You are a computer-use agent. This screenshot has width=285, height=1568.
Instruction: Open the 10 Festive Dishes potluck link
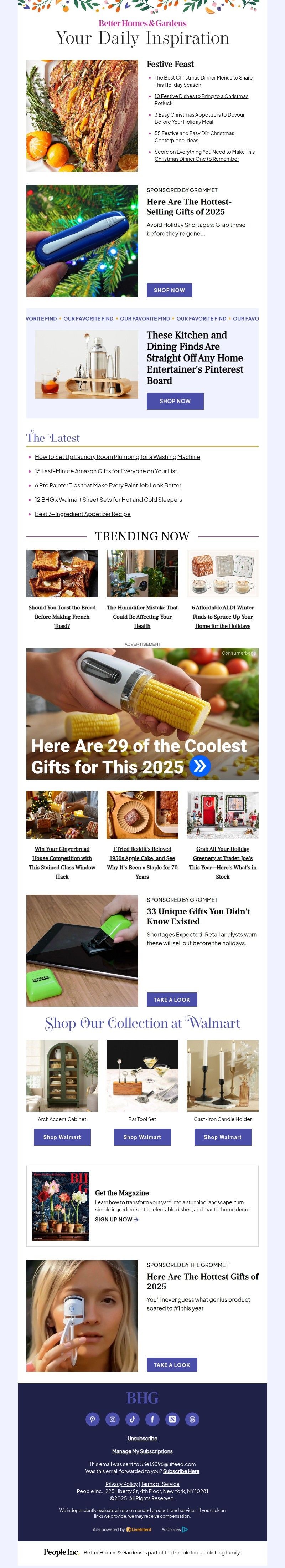(201, 96)
